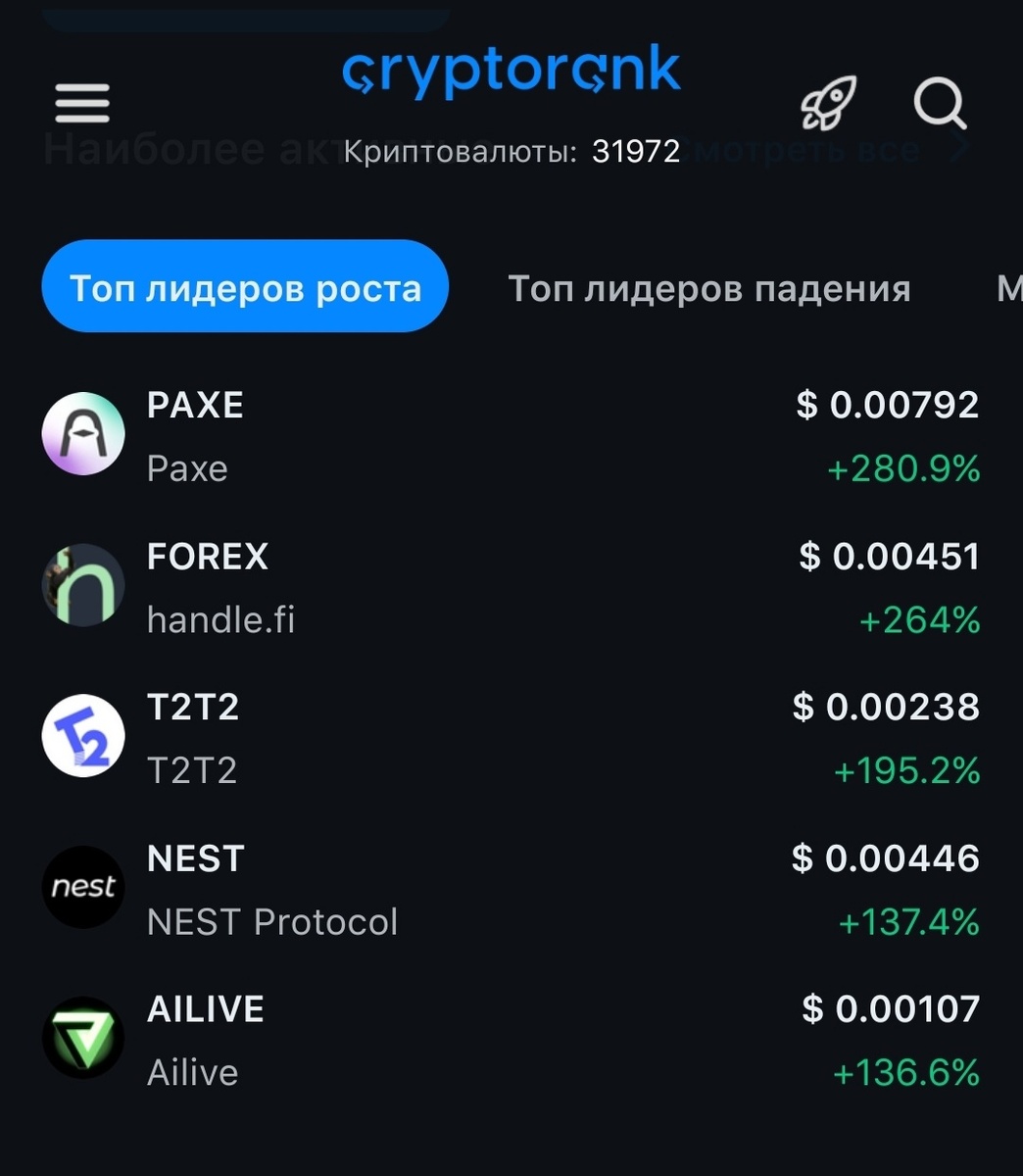1023x1176 pixels.
Task: Tap the rocket icon
Action: pyautogui.click(x=828, y=103)
